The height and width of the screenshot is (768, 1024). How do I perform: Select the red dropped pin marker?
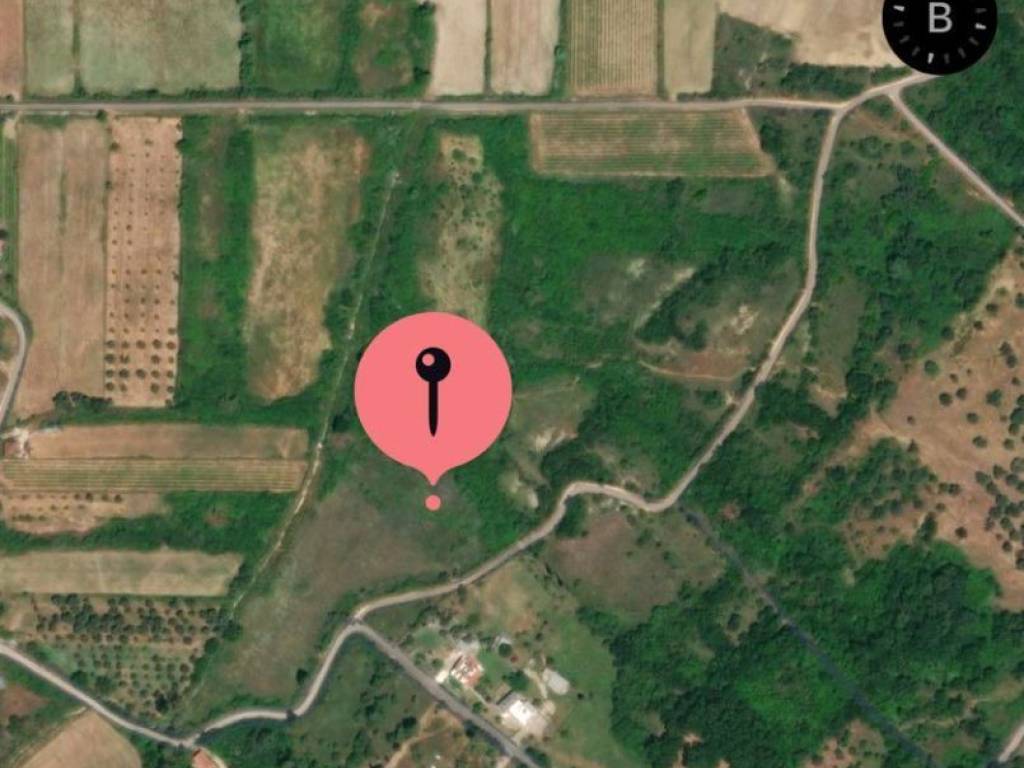pos(433,393)
